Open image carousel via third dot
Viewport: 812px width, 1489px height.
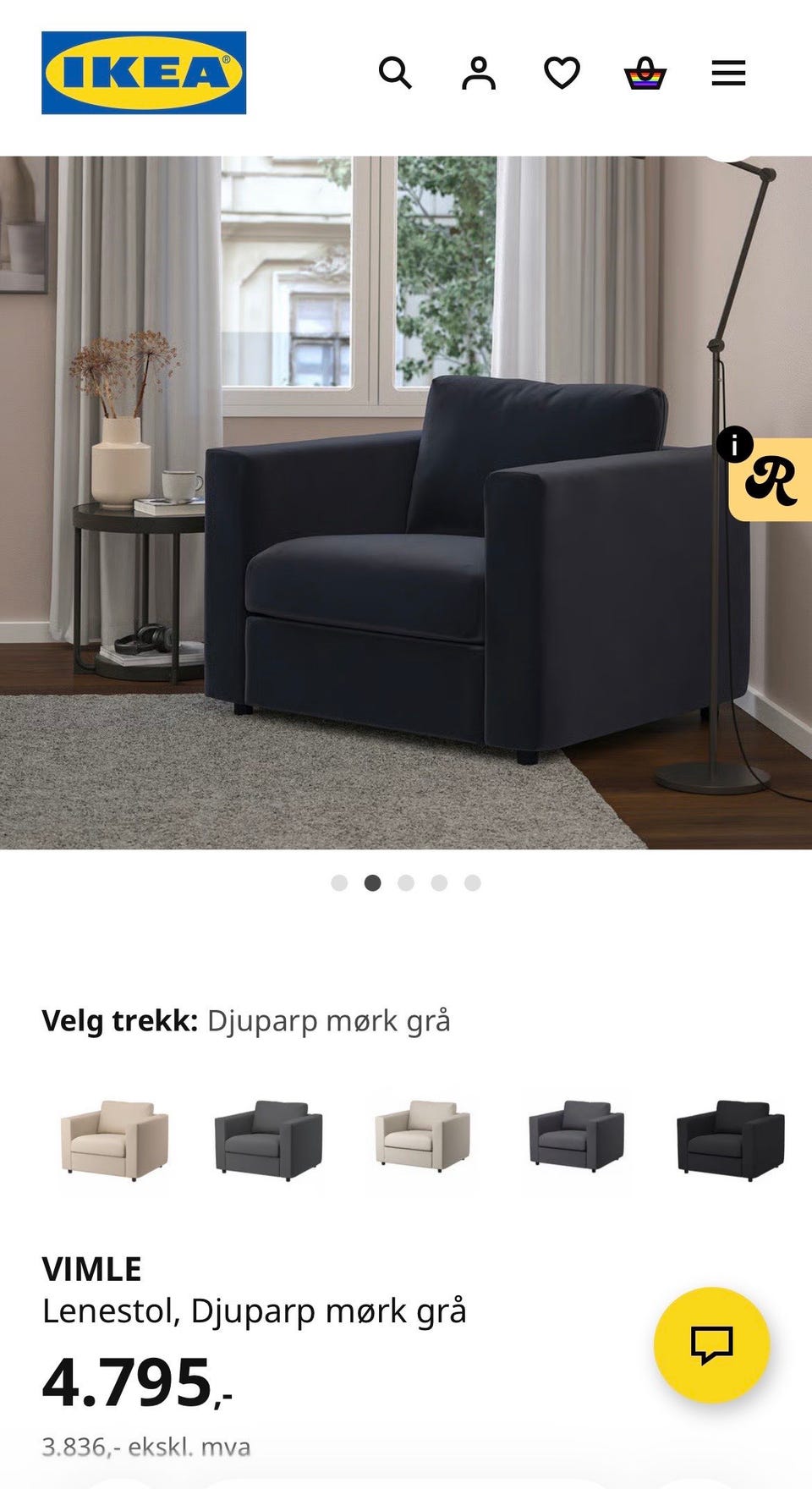tap(406, 881)
